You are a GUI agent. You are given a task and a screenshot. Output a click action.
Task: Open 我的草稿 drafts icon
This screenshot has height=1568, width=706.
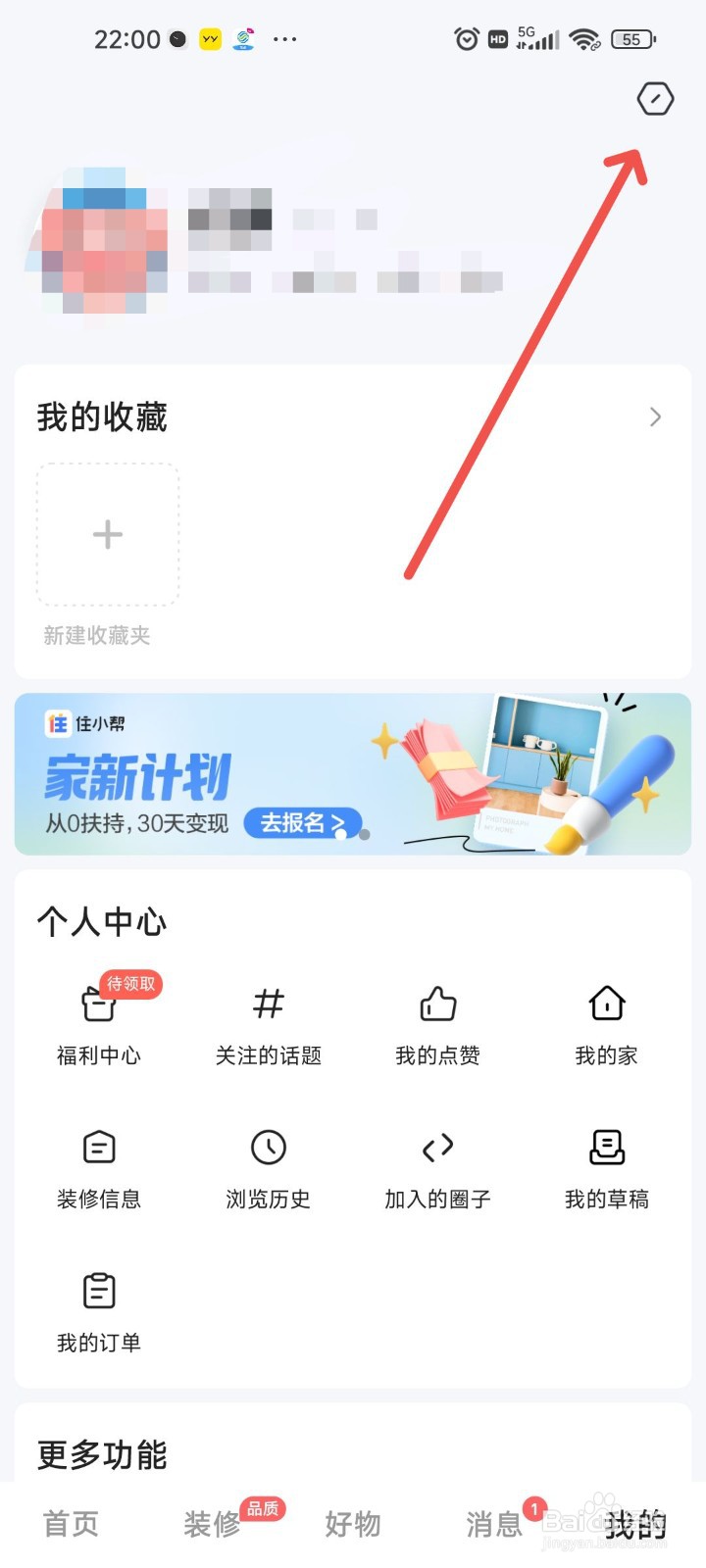coord(606,1147)
